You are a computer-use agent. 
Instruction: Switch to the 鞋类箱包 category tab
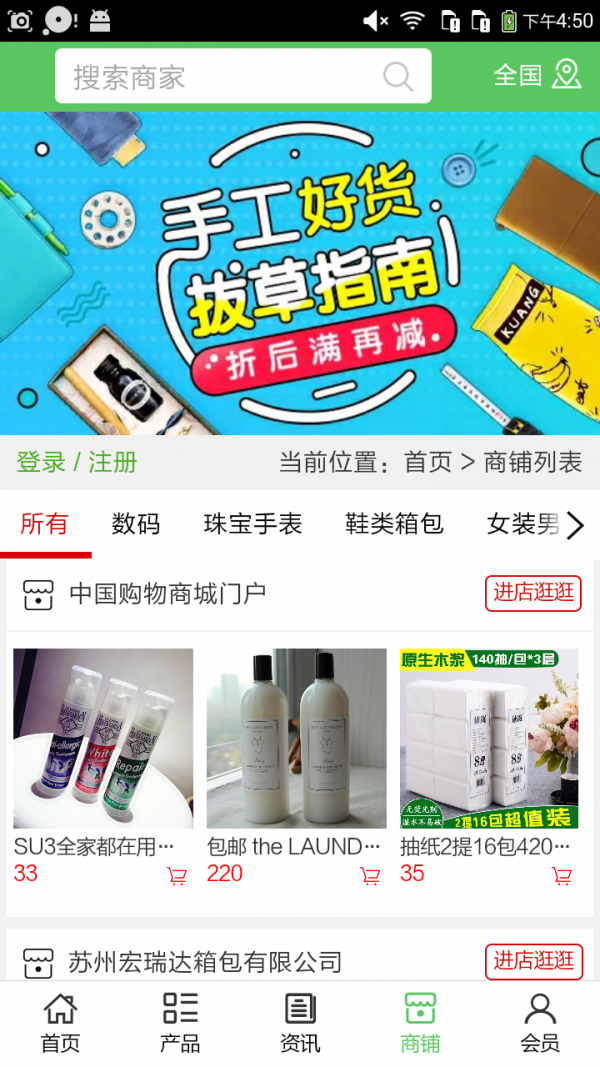(x=394, y=524)
